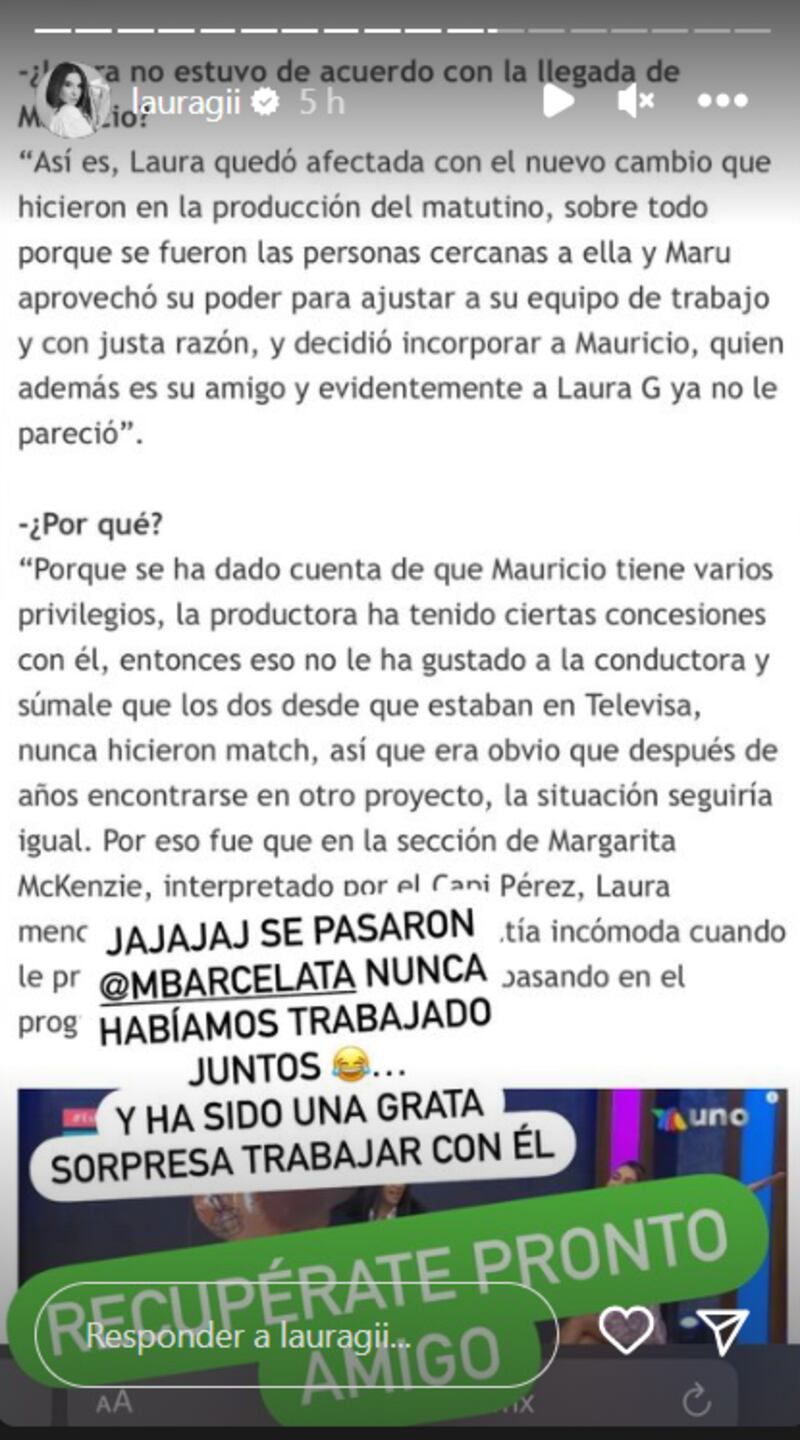Viewport: 800px width, 1440px height.
Task: Open the story overflow menu
Action: coord(722,101)
